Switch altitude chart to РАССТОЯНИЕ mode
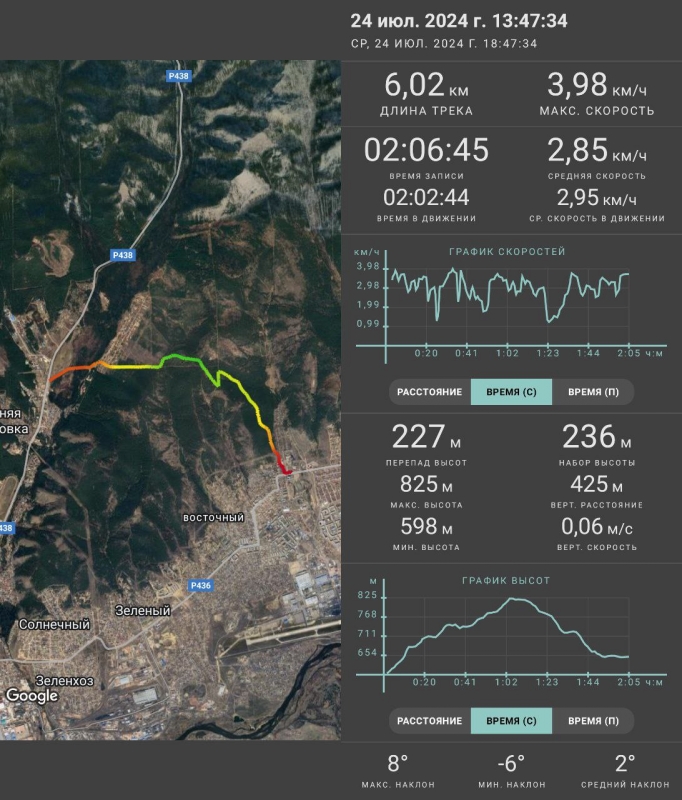Screen dimensions: 682x800 [429, 721]
